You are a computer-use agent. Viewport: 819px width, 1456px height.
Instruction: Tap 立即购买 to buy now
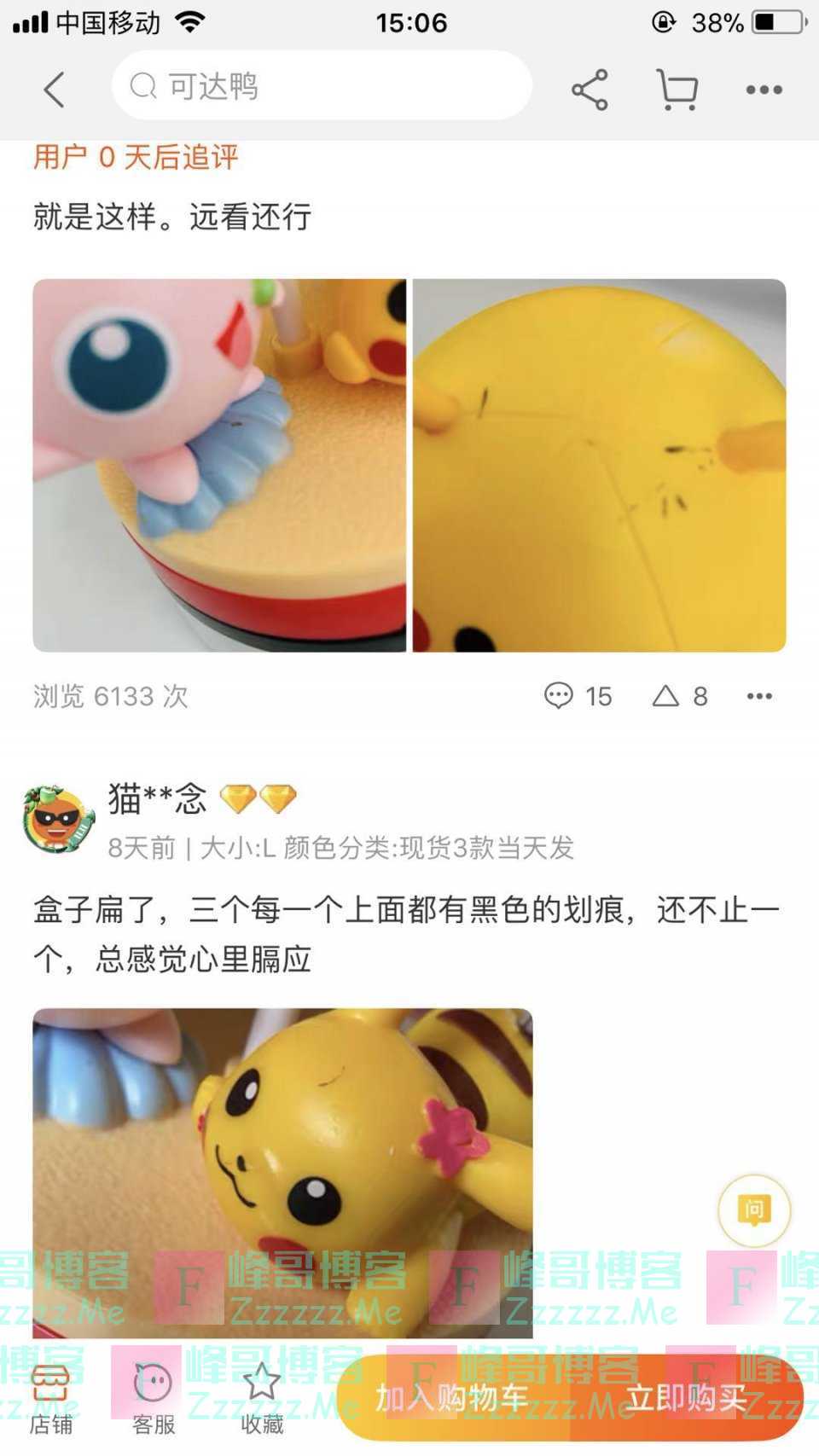687,1398
